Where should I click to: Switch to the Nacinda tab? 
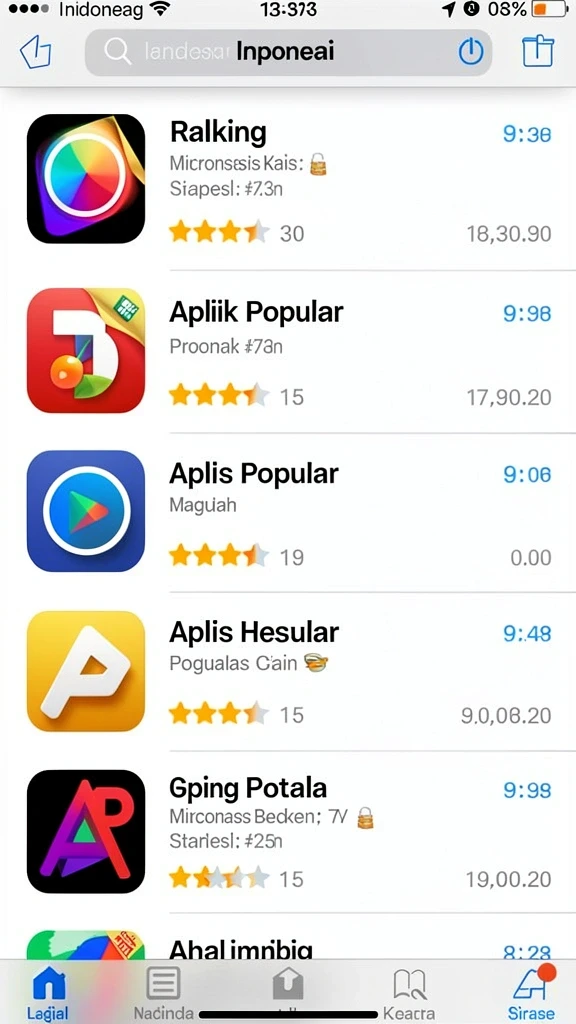(x=163, y=993)
